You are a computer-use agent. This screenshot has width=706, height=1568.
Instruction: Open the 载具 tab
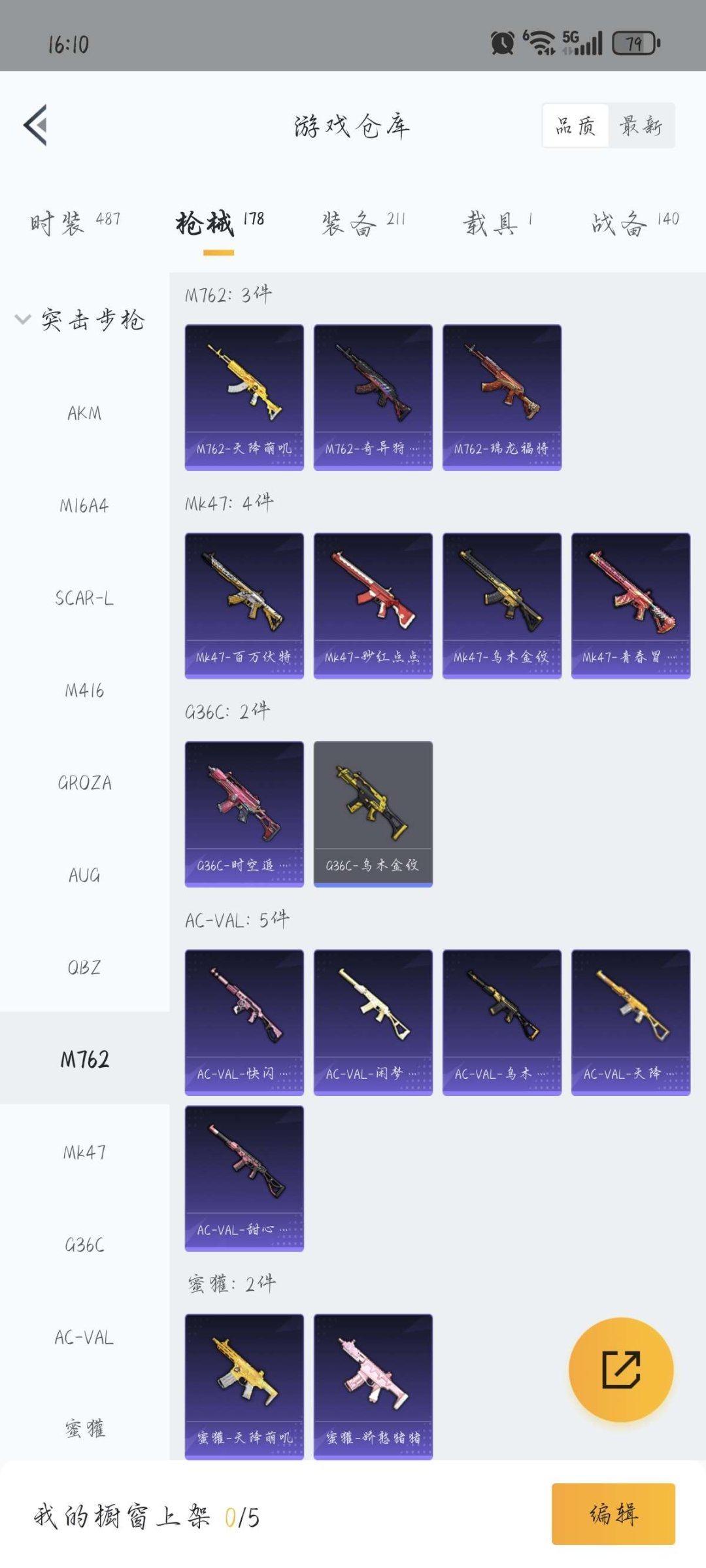click(497, 223)
